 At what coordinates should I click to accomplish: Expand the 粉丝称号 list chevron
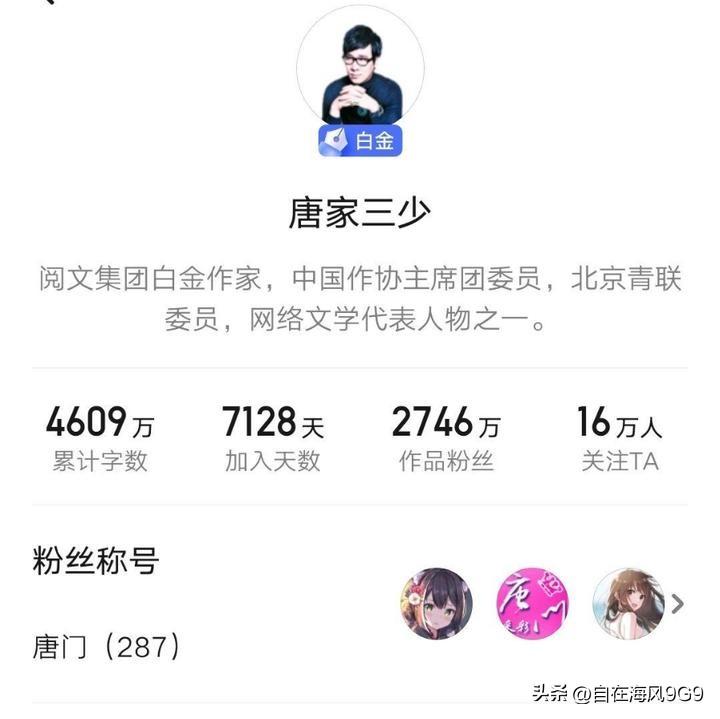tap(678, 604)
